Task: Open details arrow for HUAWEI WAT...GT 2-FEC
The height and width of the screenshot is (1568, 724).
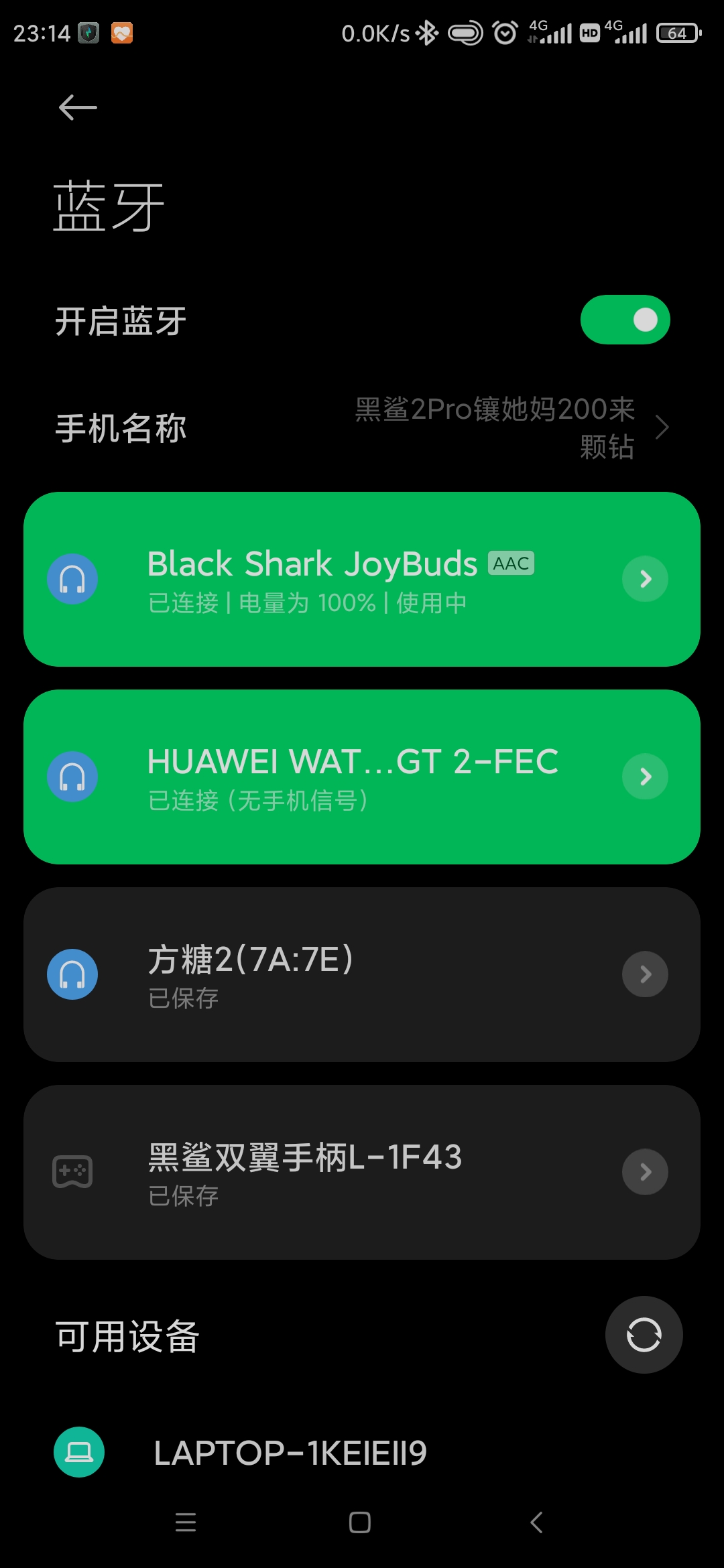Action: [645, 777]
